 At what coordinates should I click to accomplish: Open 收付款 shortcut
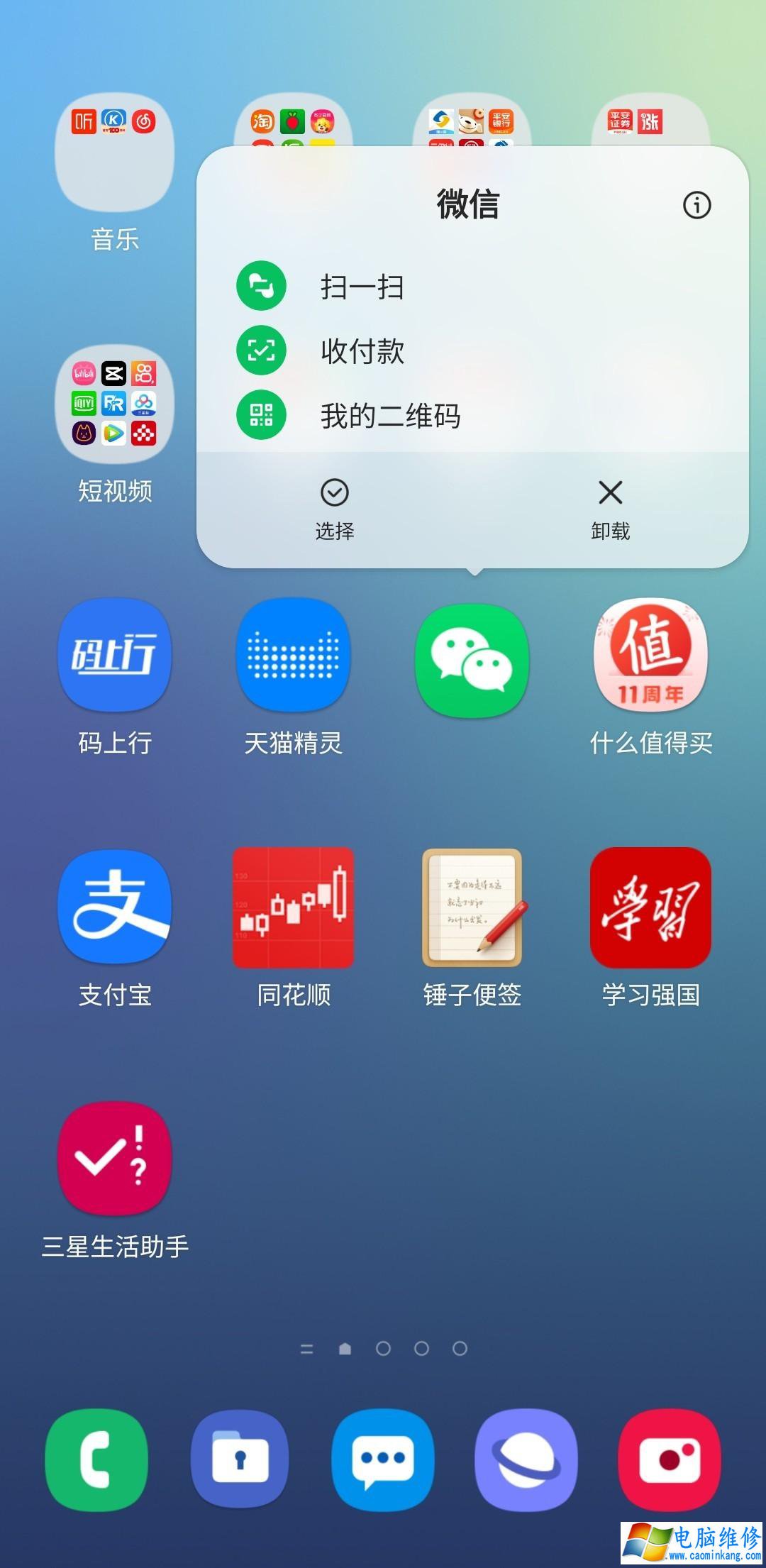(362, 351)
